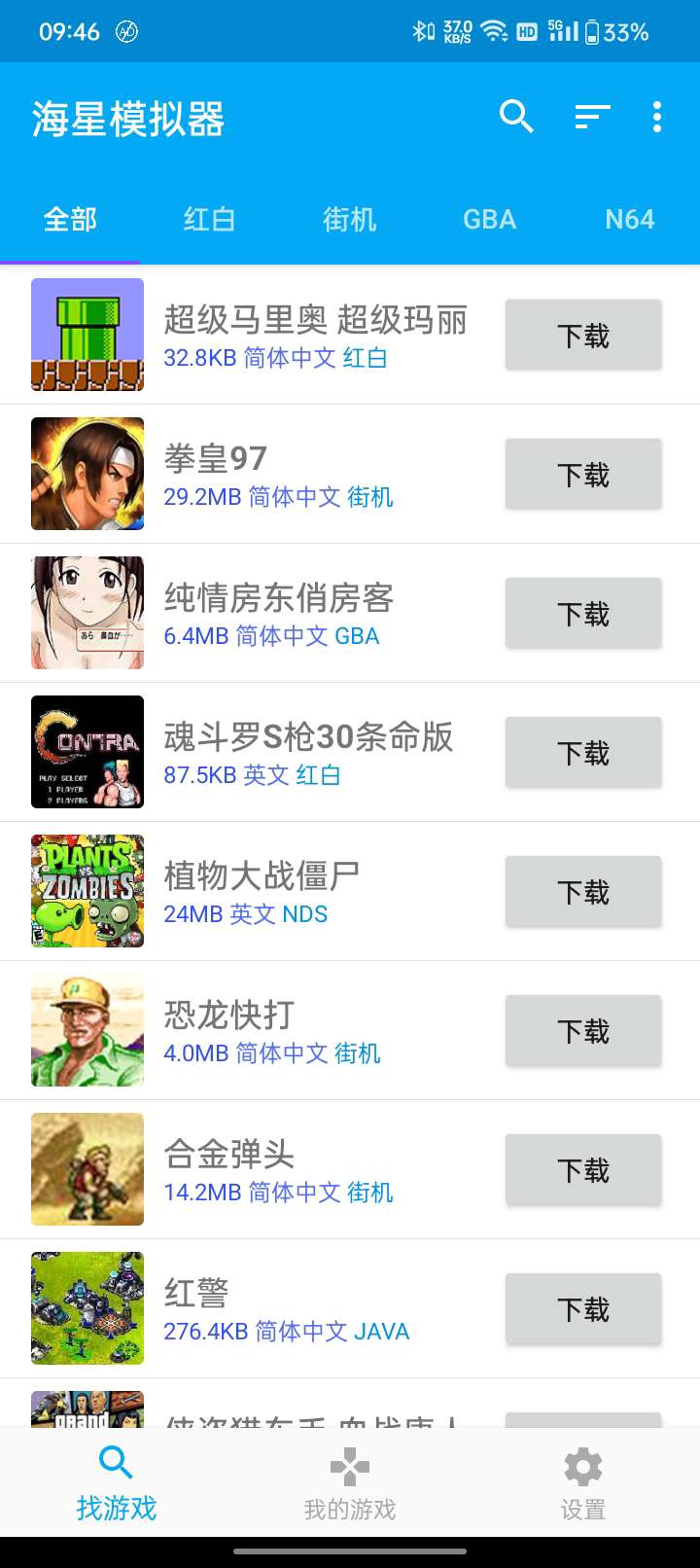The image size is (700, 1568).
Task: Open 设置 in bottom navigation
Action: [x=583, y=1484]
